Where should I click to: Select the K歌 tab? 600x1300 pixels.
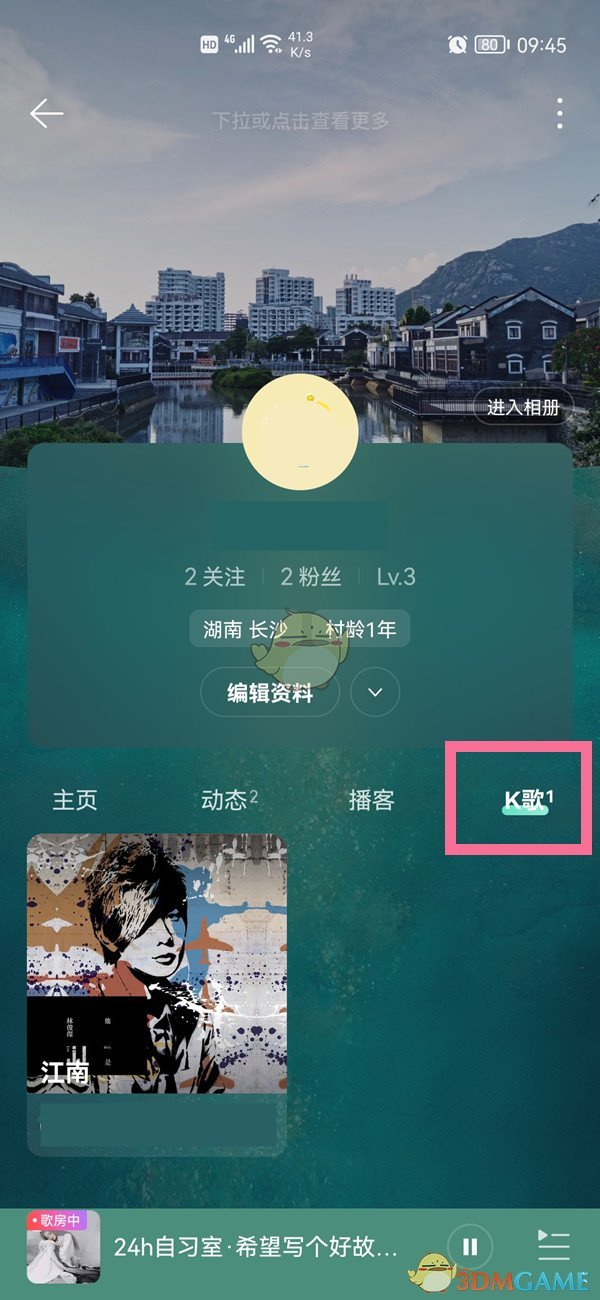click(526, 800)
